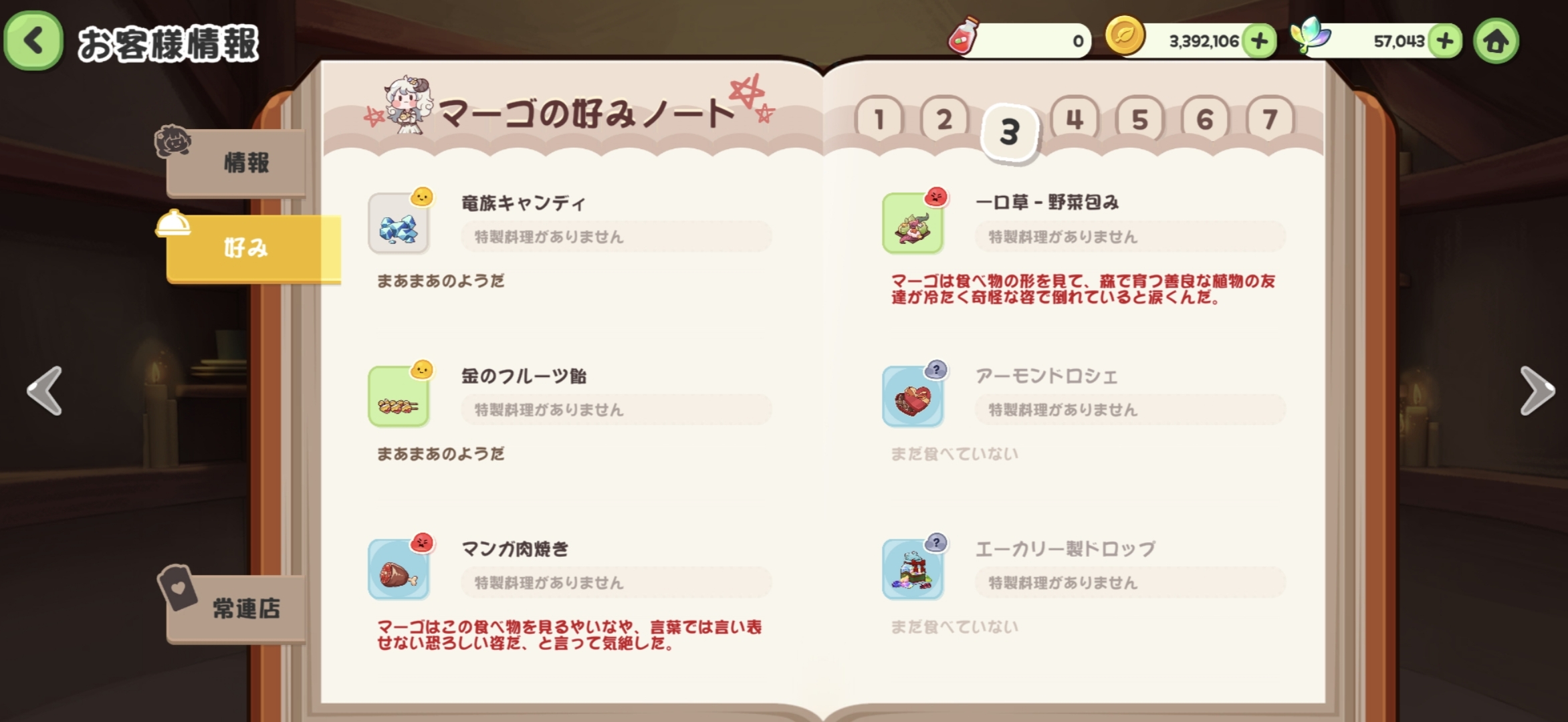Tap the 竜族キャンディ dish icon
Screen dimensions: 1568x722
coord(399,224)
